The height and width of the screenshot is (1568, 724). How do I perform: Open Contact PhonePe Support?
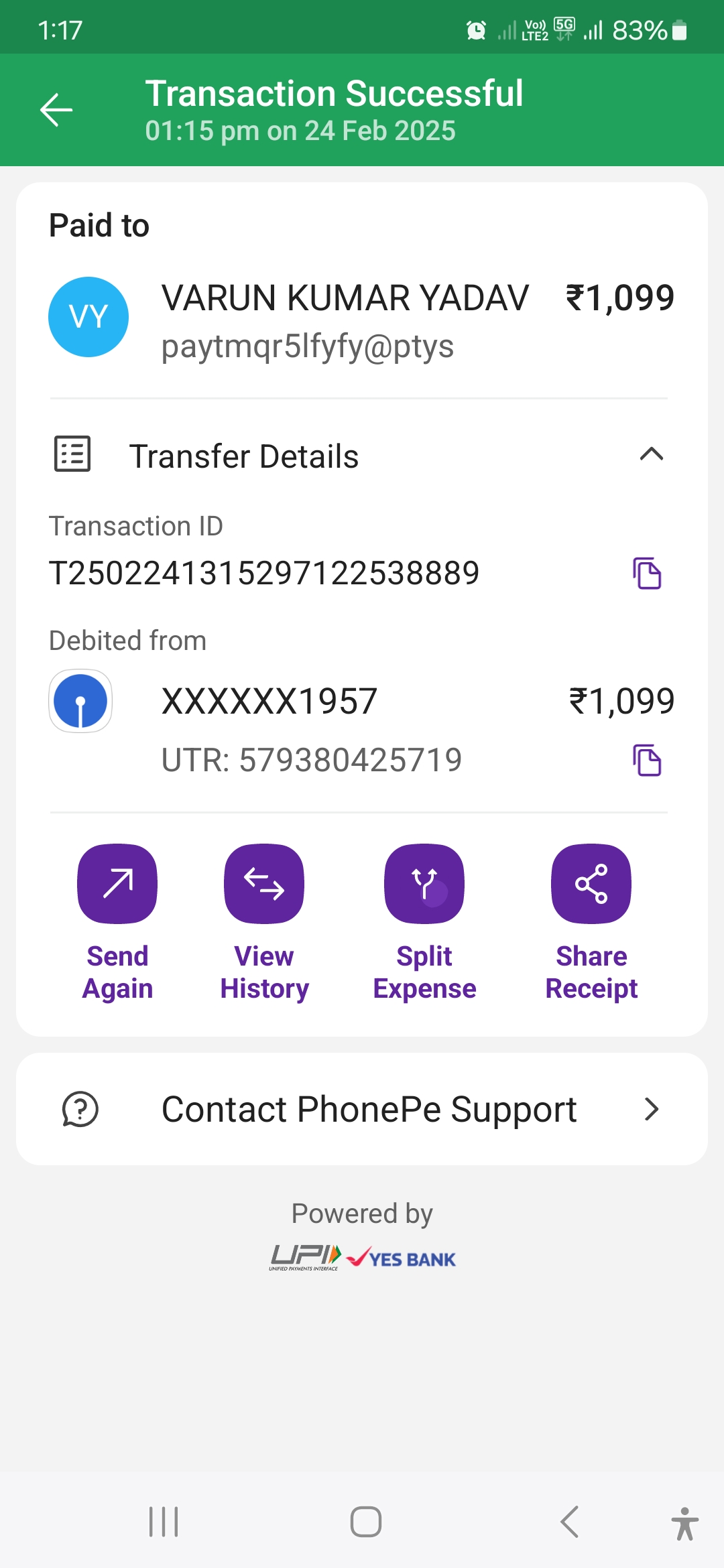click(362, 1109)
